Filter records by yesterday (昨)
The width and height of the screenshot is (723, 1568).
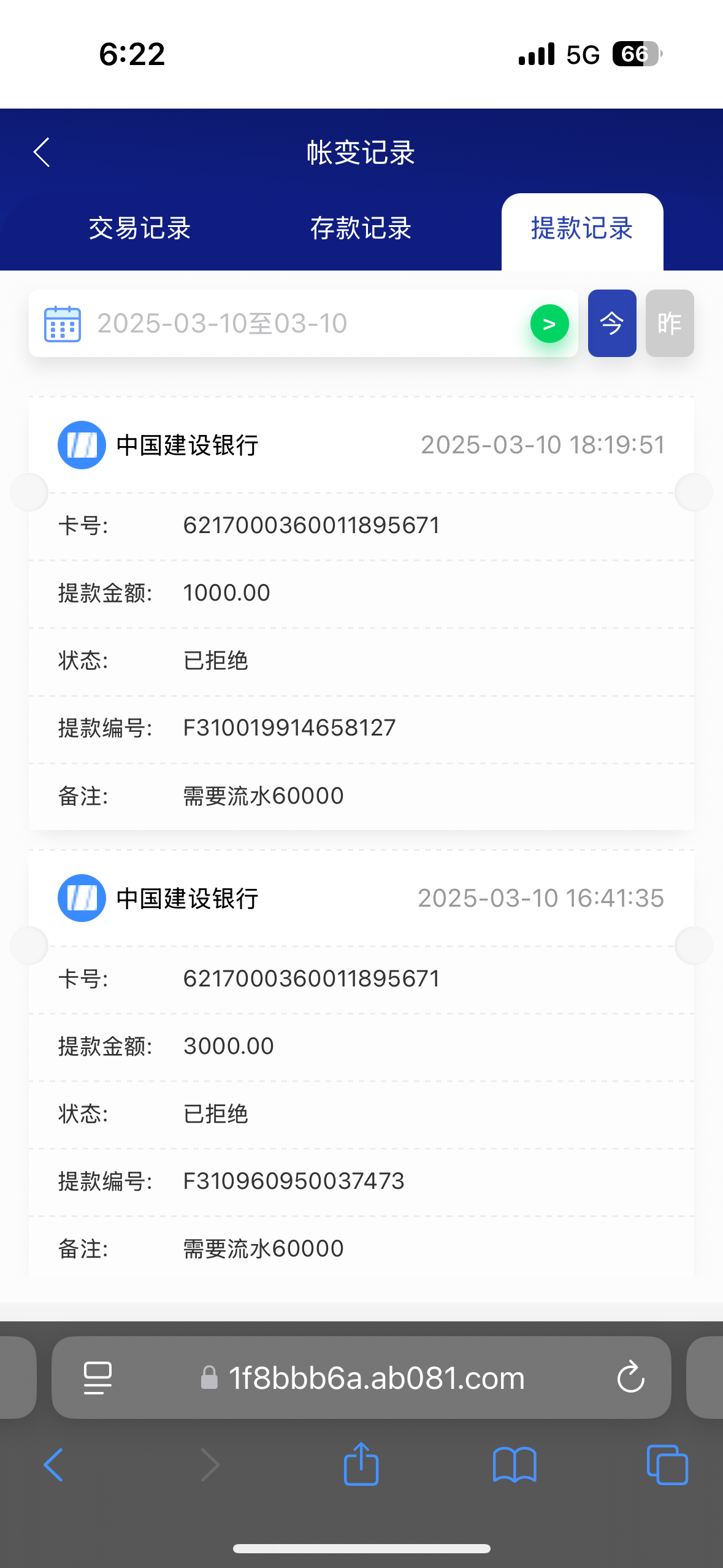(x=669, y=323)
